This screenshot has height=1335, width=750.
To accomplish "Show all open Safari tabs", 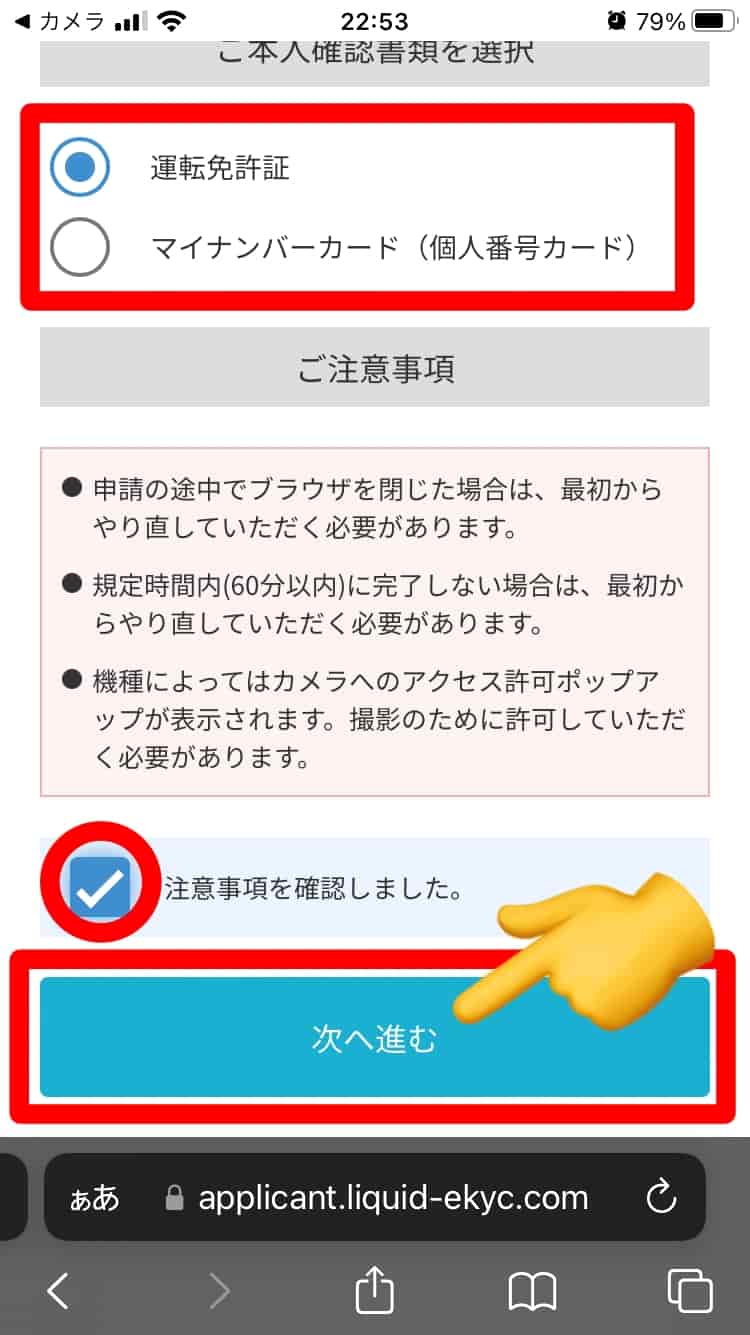I will click(689, 1292).
